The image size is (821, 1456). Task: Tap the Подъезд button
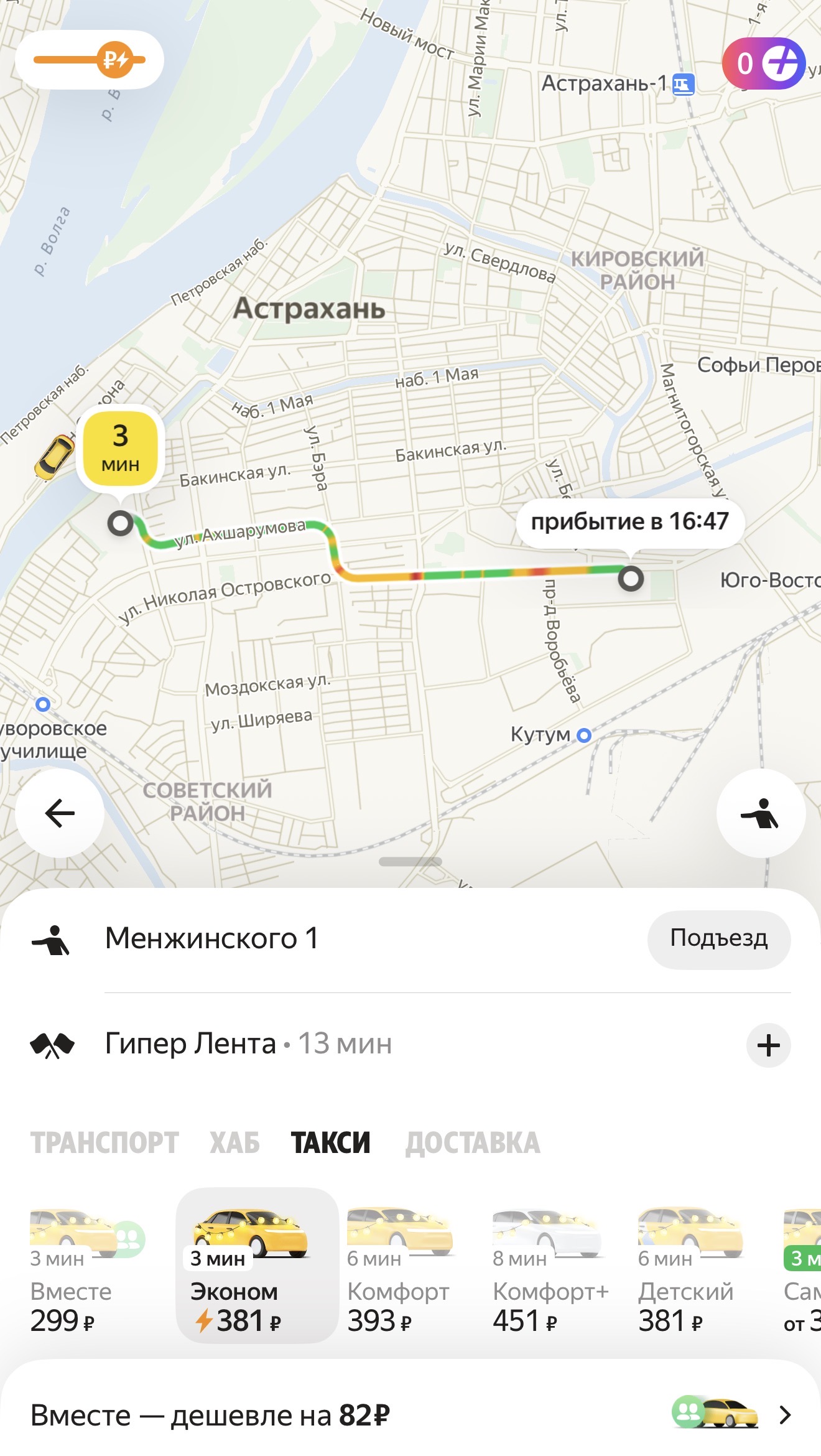718,939
